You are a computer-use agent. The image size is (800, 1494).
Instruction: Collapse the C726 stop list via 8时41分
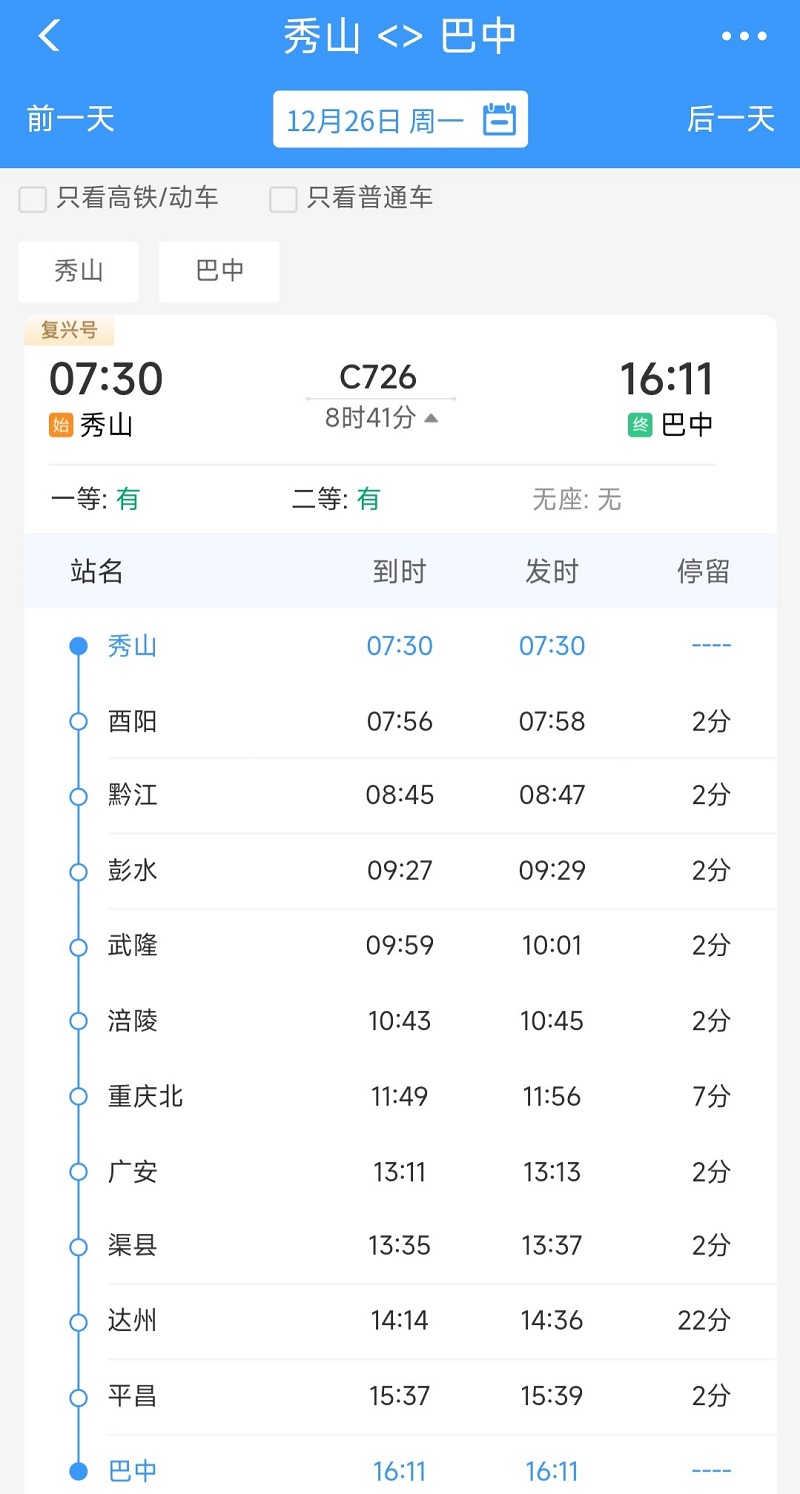click(381, 418)
